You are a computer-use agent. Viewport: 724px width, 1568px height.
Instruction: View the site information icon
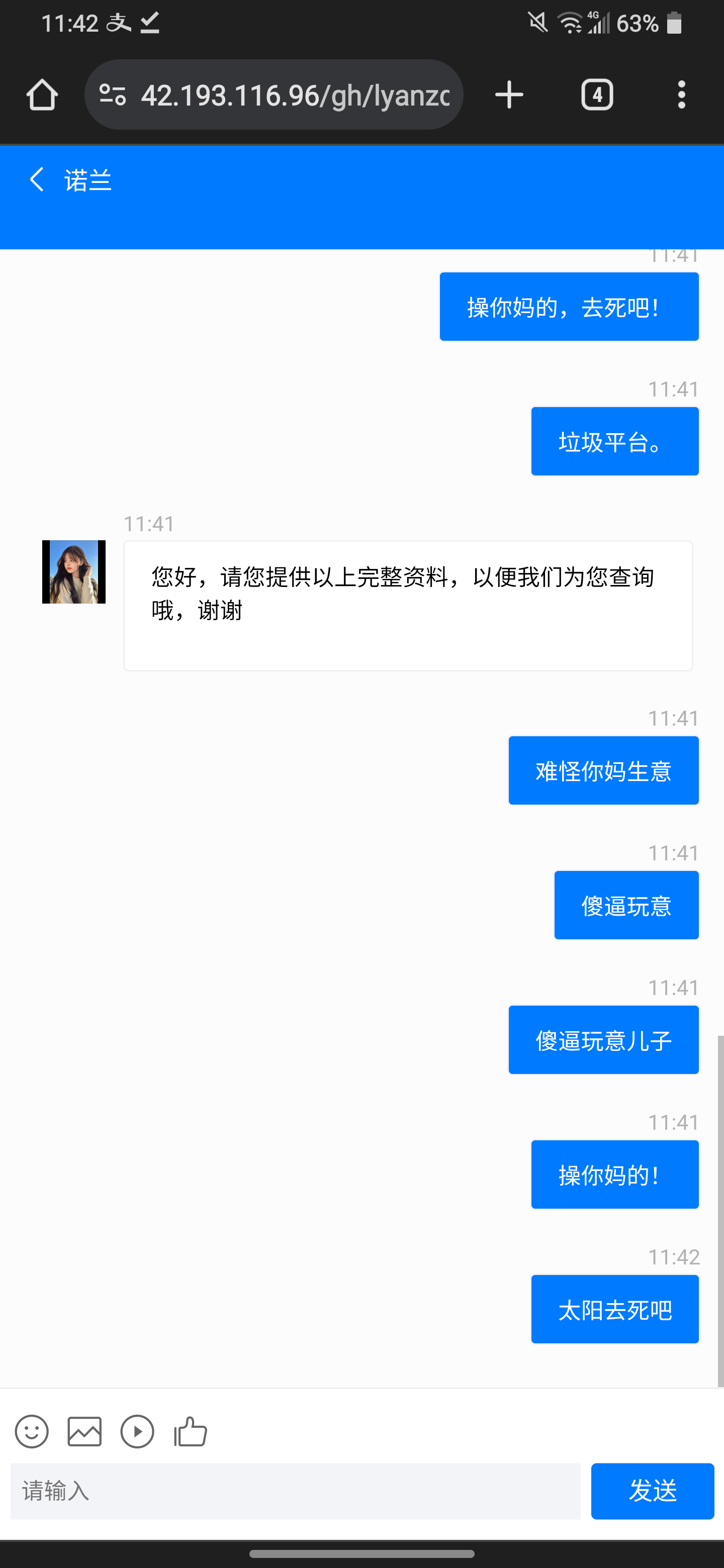coord(113,95)
